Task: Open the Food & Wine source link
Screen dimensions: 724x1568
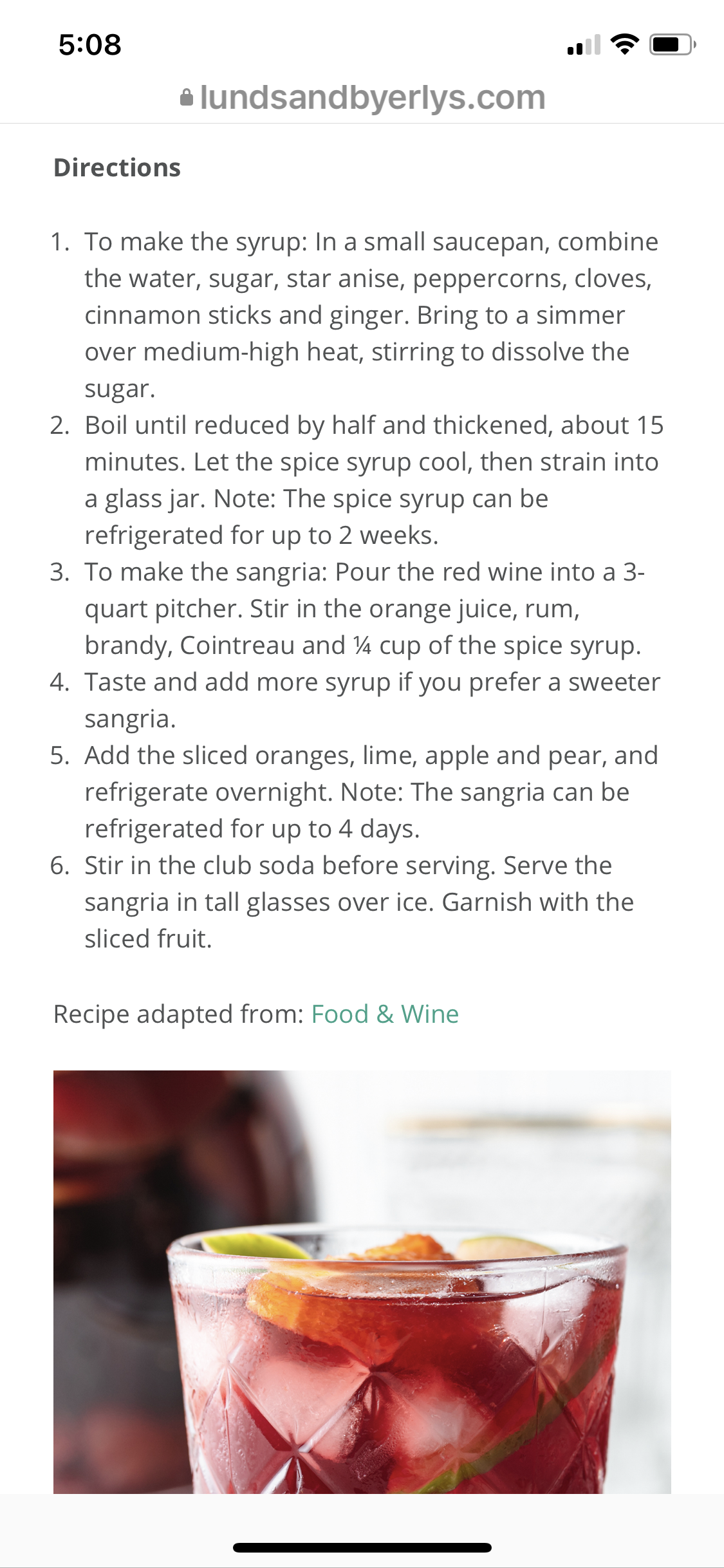Action: pyautogui.click(x=385, y=1014)
